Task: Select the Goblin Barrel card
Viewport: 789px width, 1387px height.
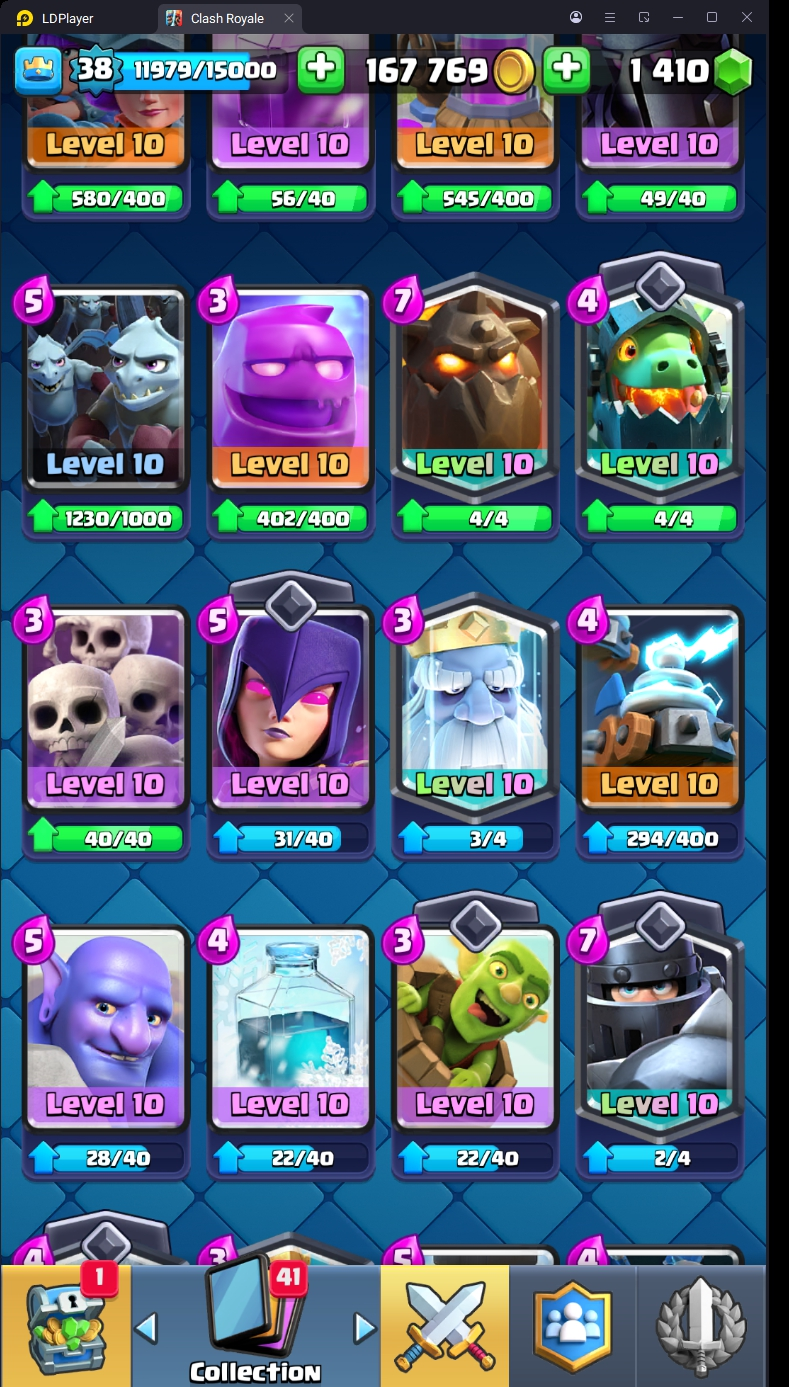Action: click(x=474, y=1030)
